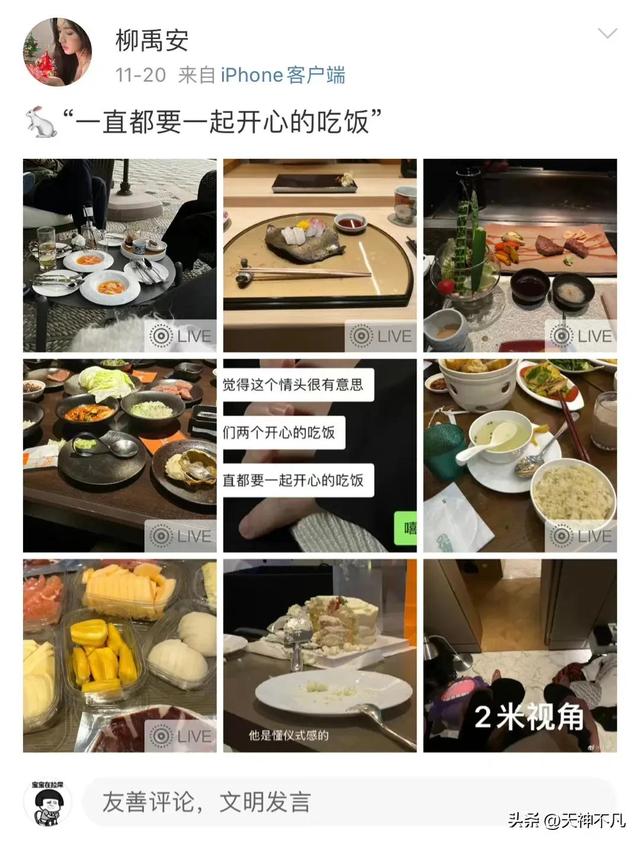
Task: Tap the username 柳禹安
Action: tap(152, 40)
